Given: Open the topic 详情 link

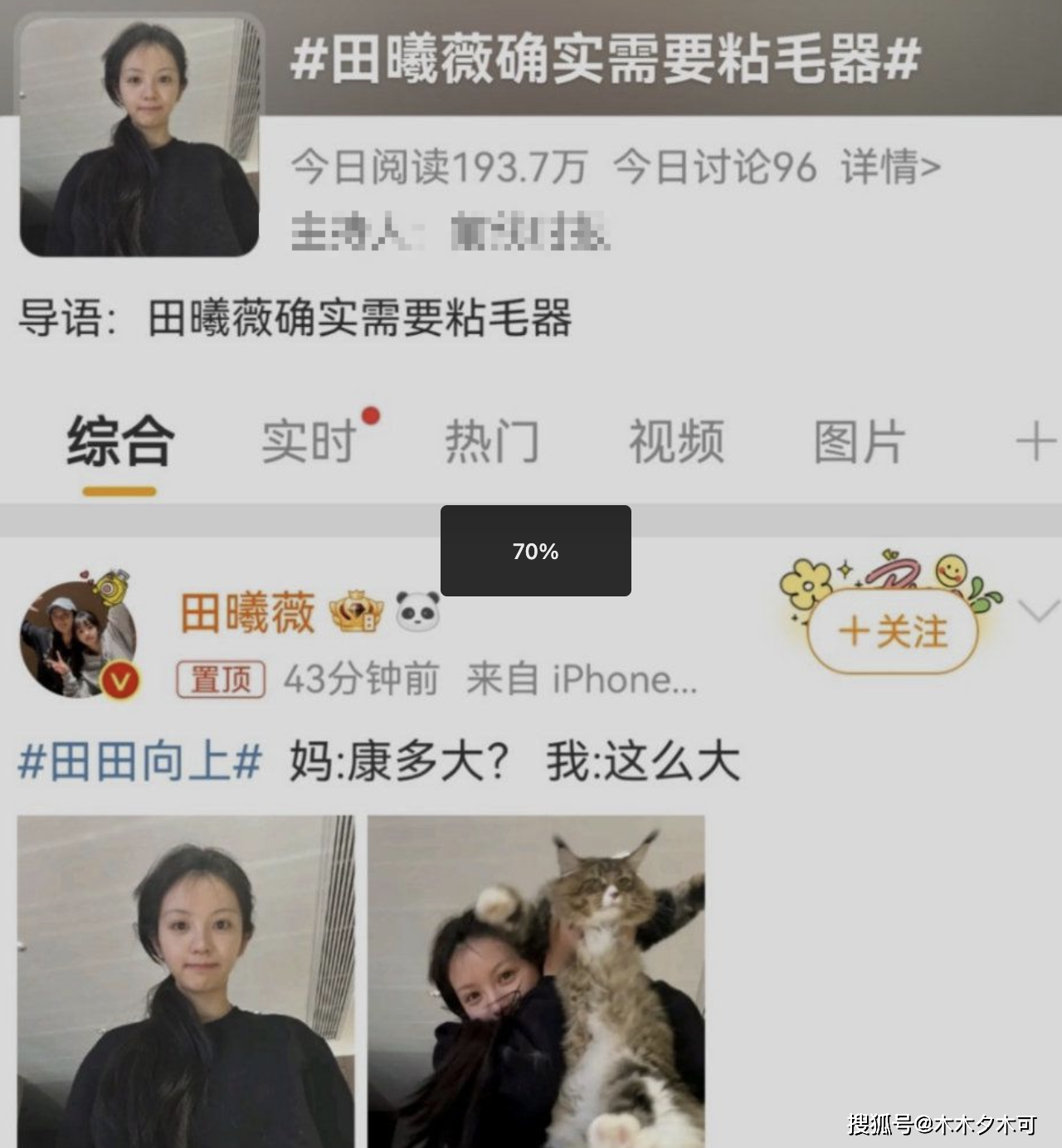Looking at the screenshot, I should click(x=890, y=167).
